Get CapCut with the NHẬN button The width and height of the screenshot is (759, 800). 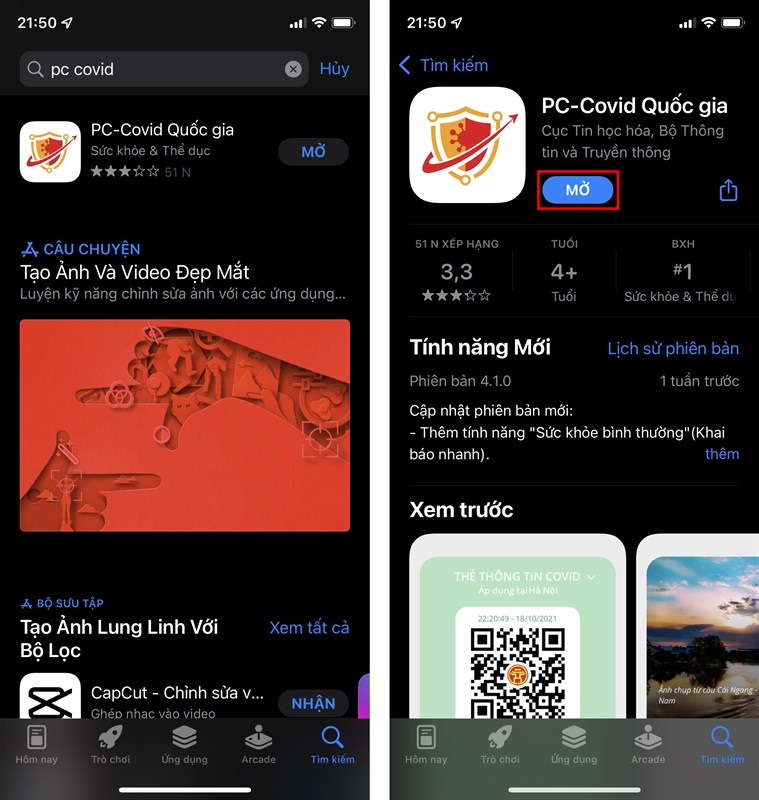click(x=313, y=703)
